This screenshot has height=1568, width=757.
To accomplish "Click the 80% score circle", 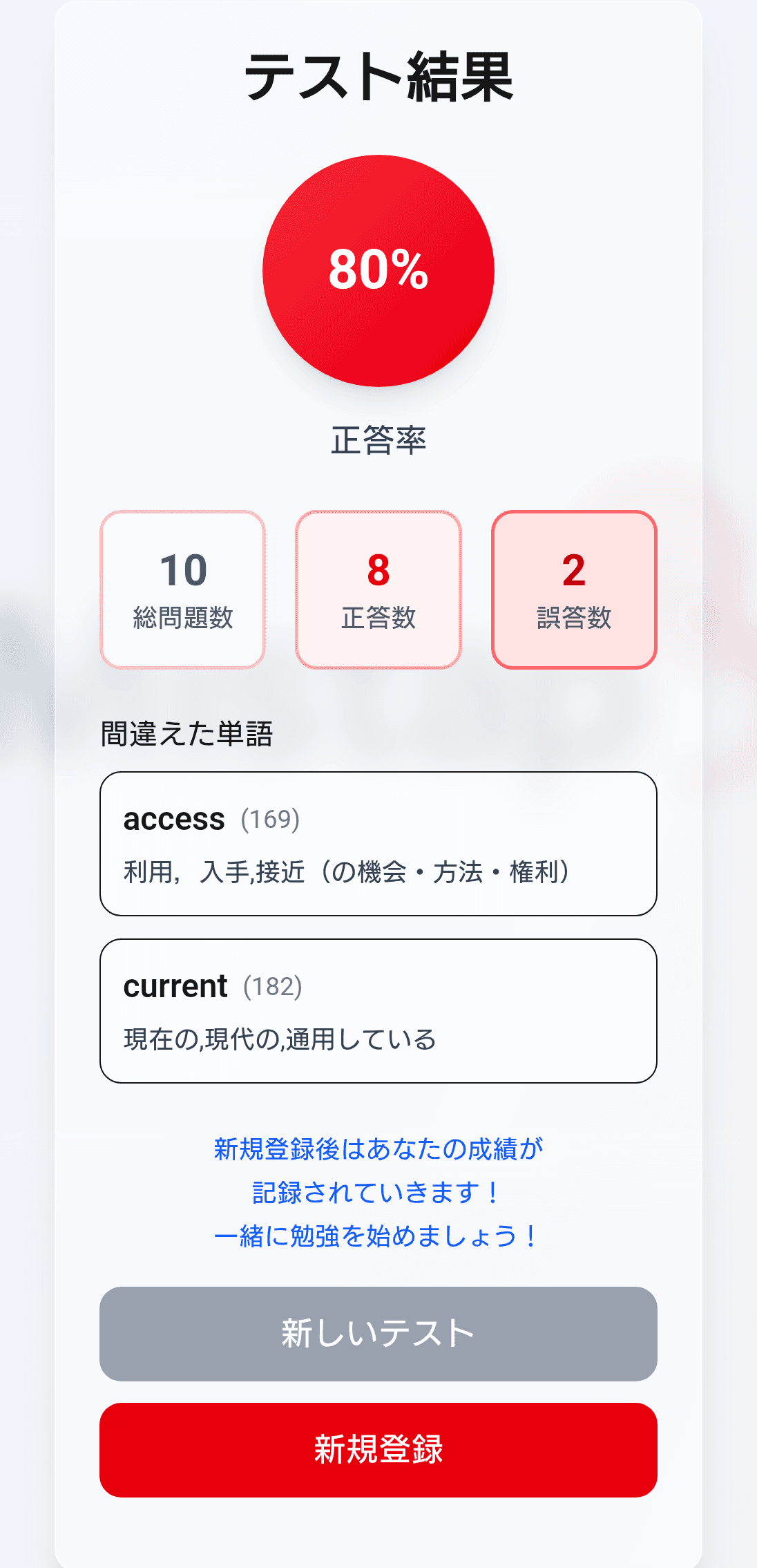I will pos(378,271).
